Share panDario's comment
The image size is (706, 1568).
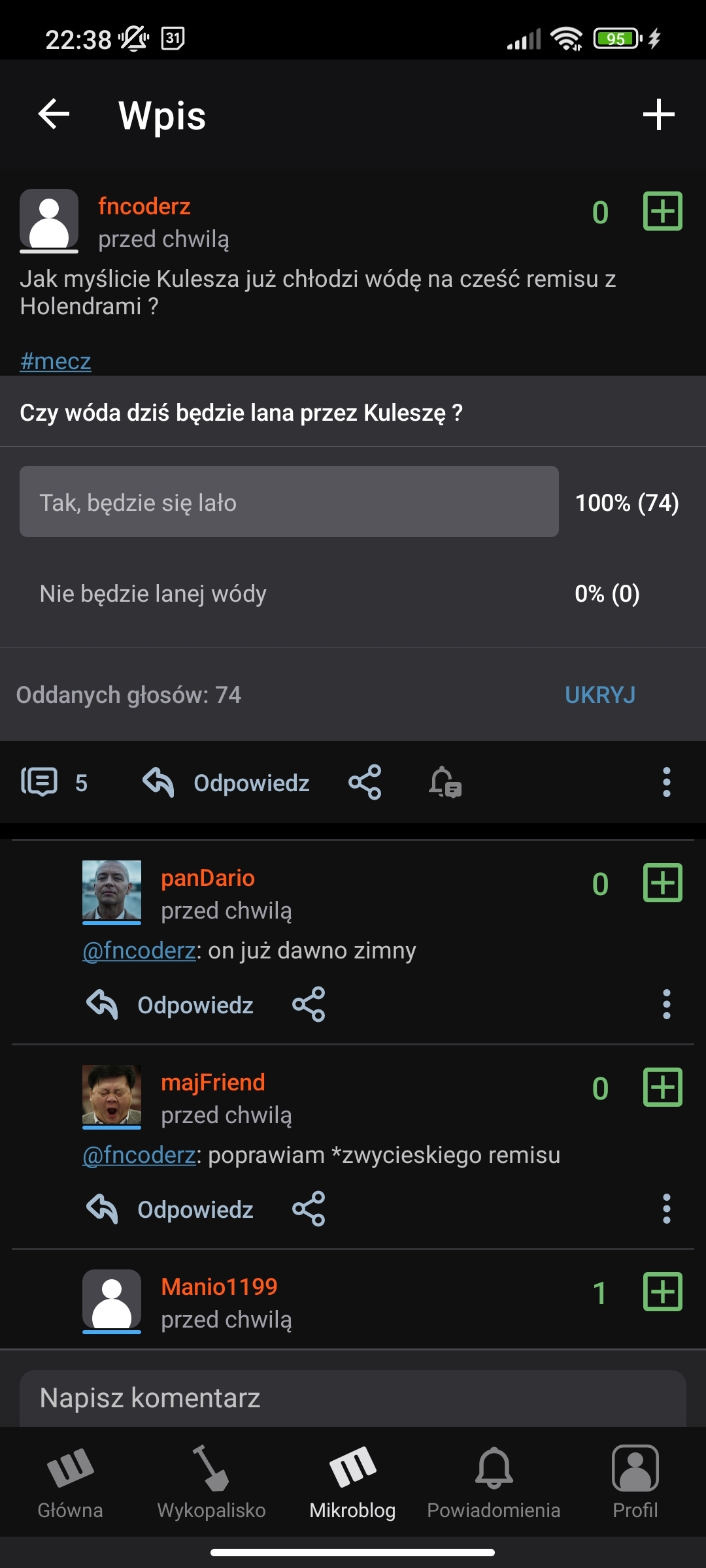(309, 1004)
